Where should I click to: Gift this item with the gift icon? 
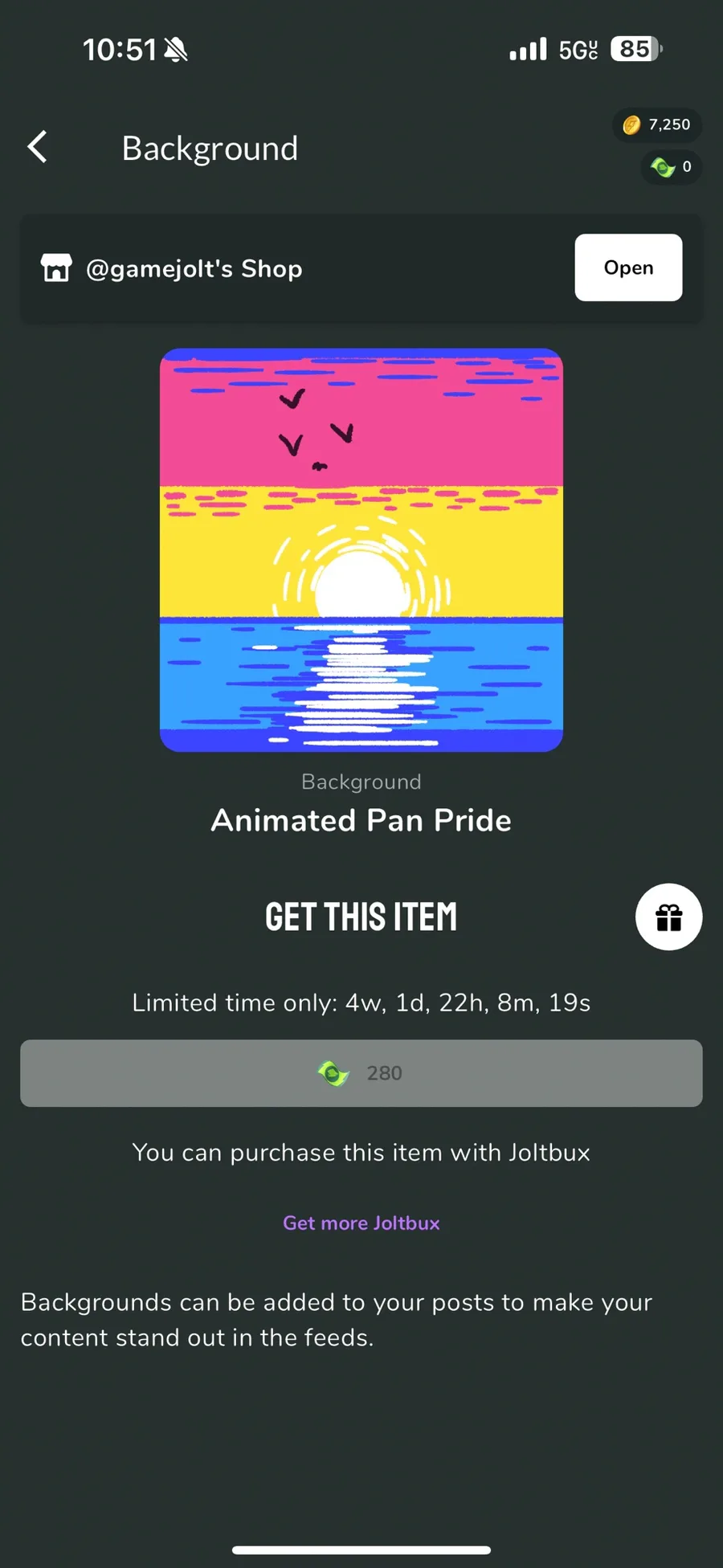click(668, 917)
